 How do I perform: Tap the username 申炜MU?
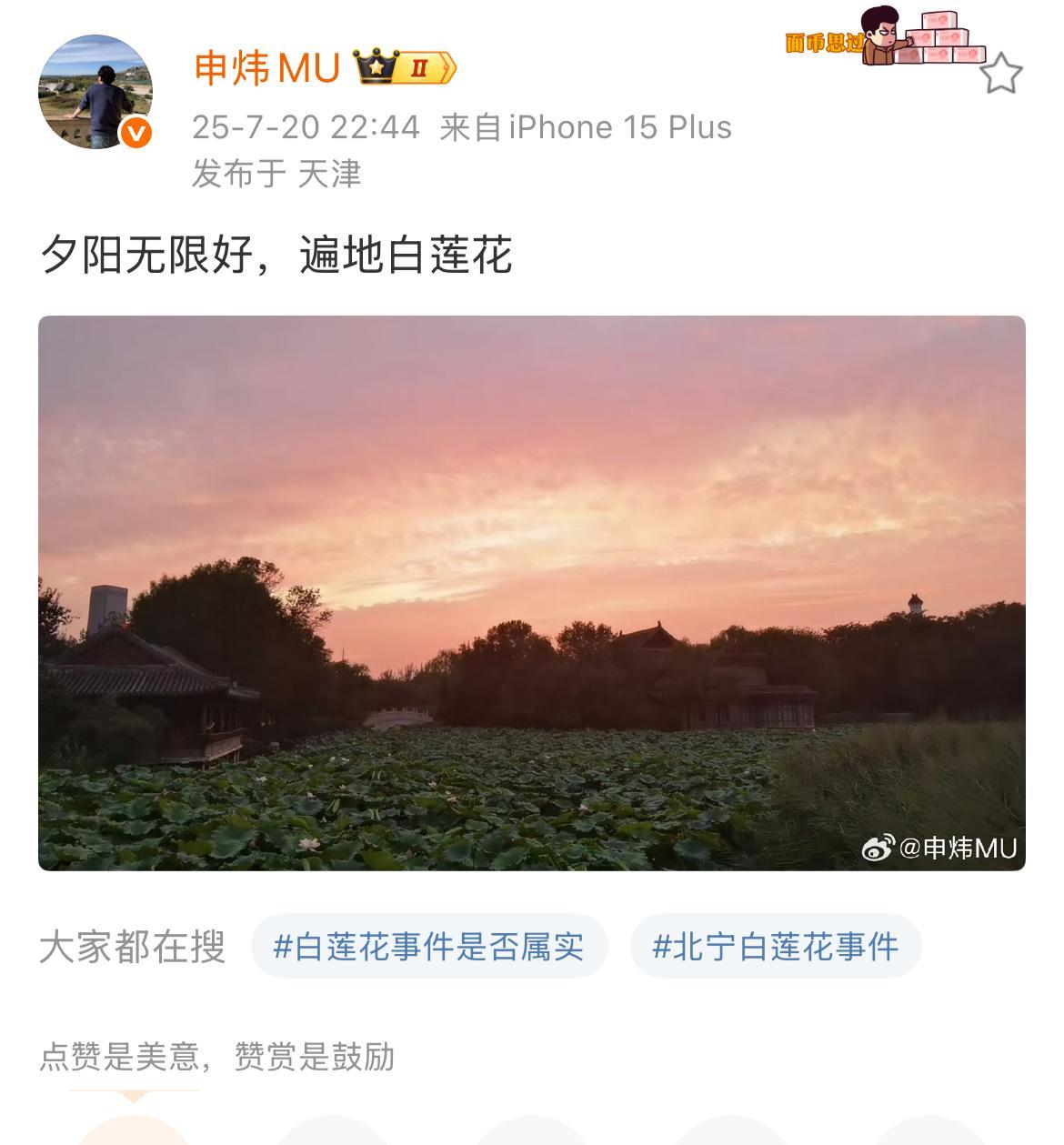point(267,69)
